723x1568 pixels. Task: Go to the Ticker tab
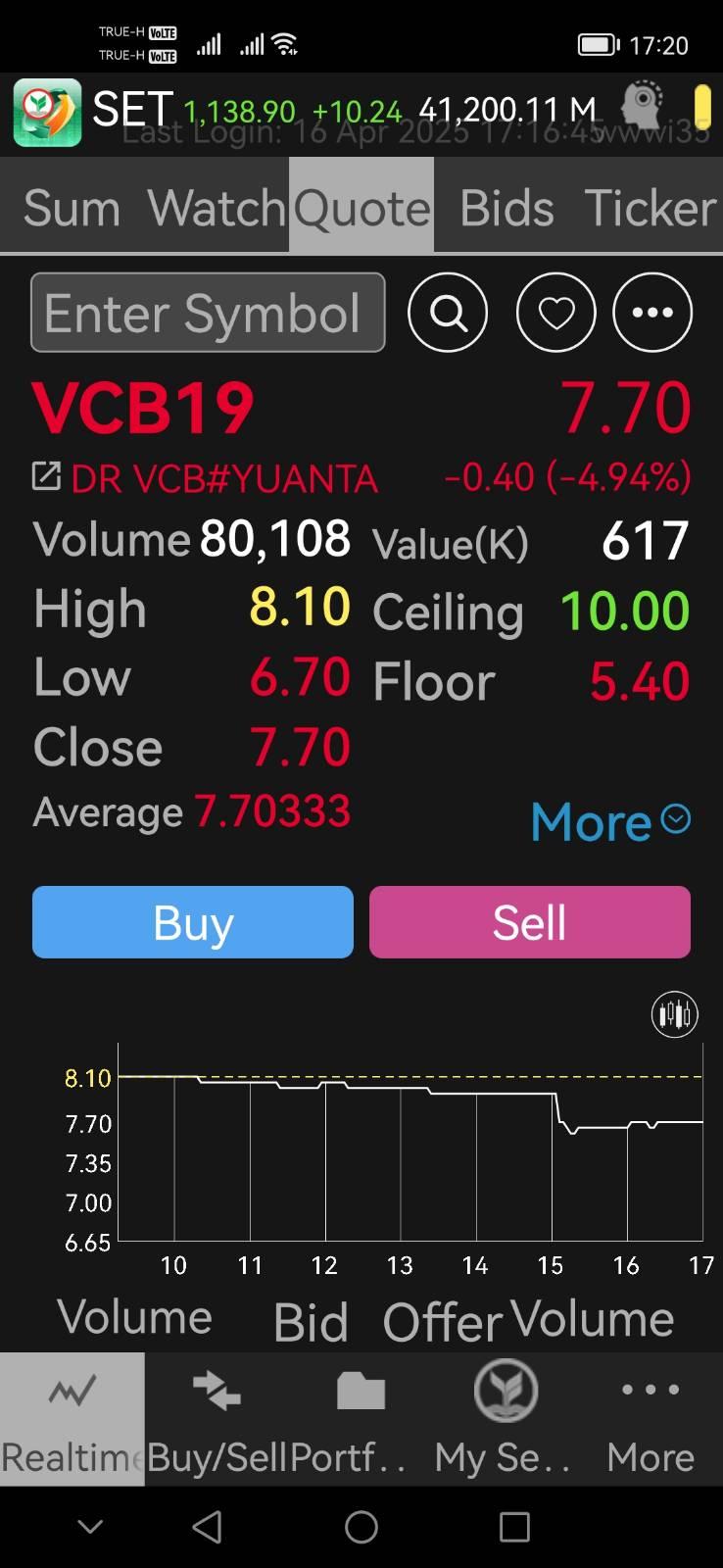651,209
